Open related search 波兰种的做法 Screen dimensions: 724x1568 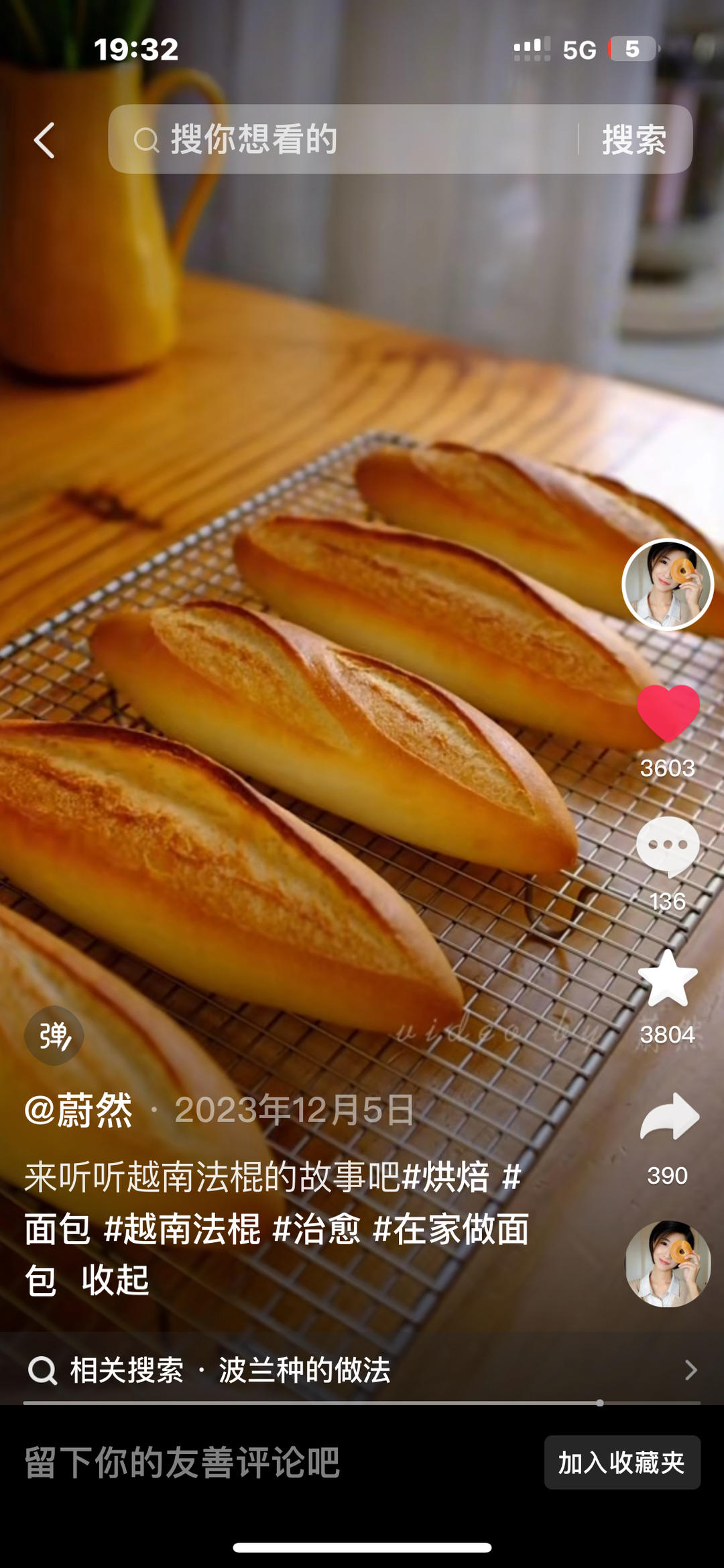(x=304, y=1370)
